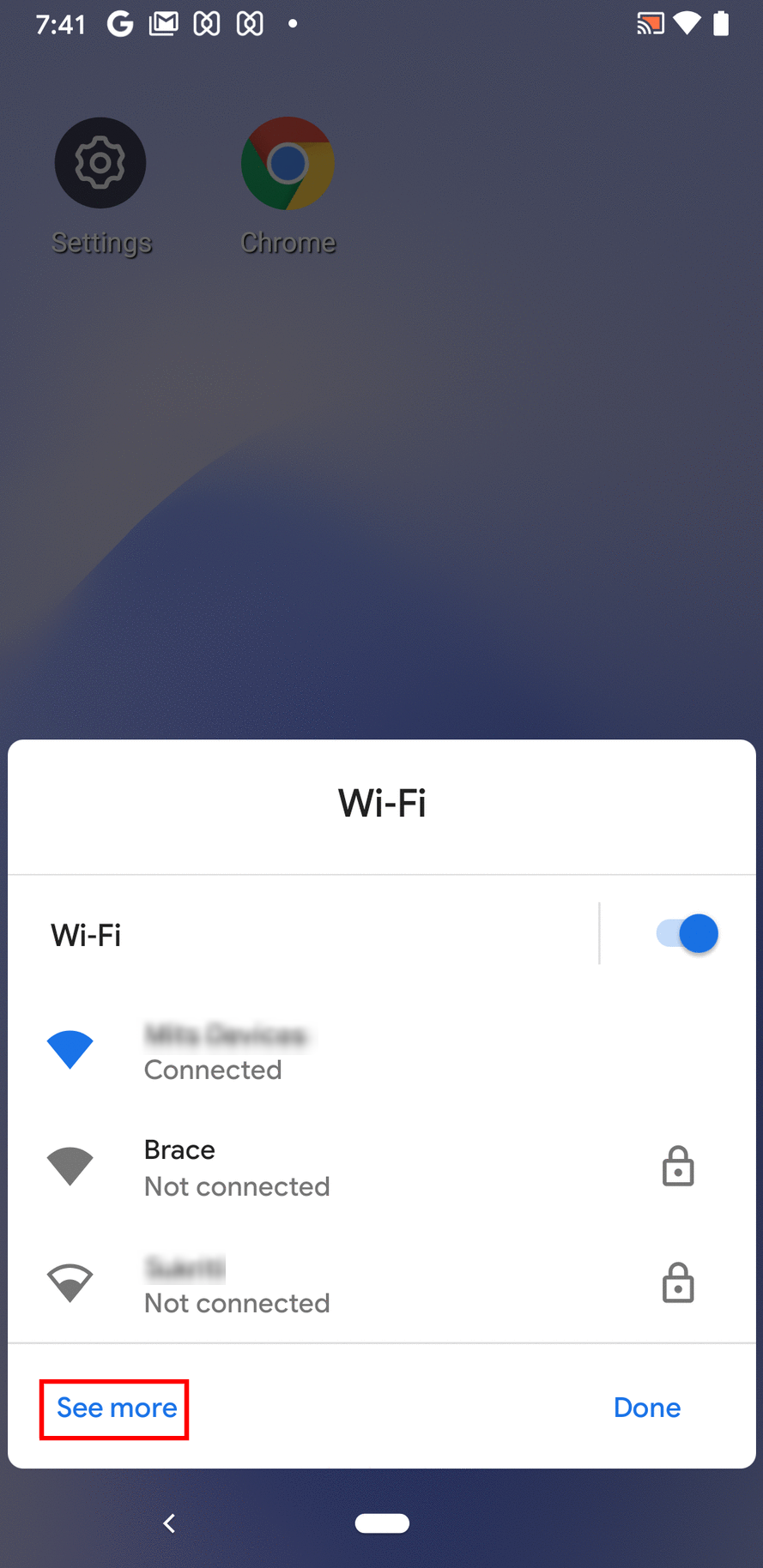This screenshot has height=1568, width=763.
Task: Tap the home pill button
Action: tap(382, 1523)
